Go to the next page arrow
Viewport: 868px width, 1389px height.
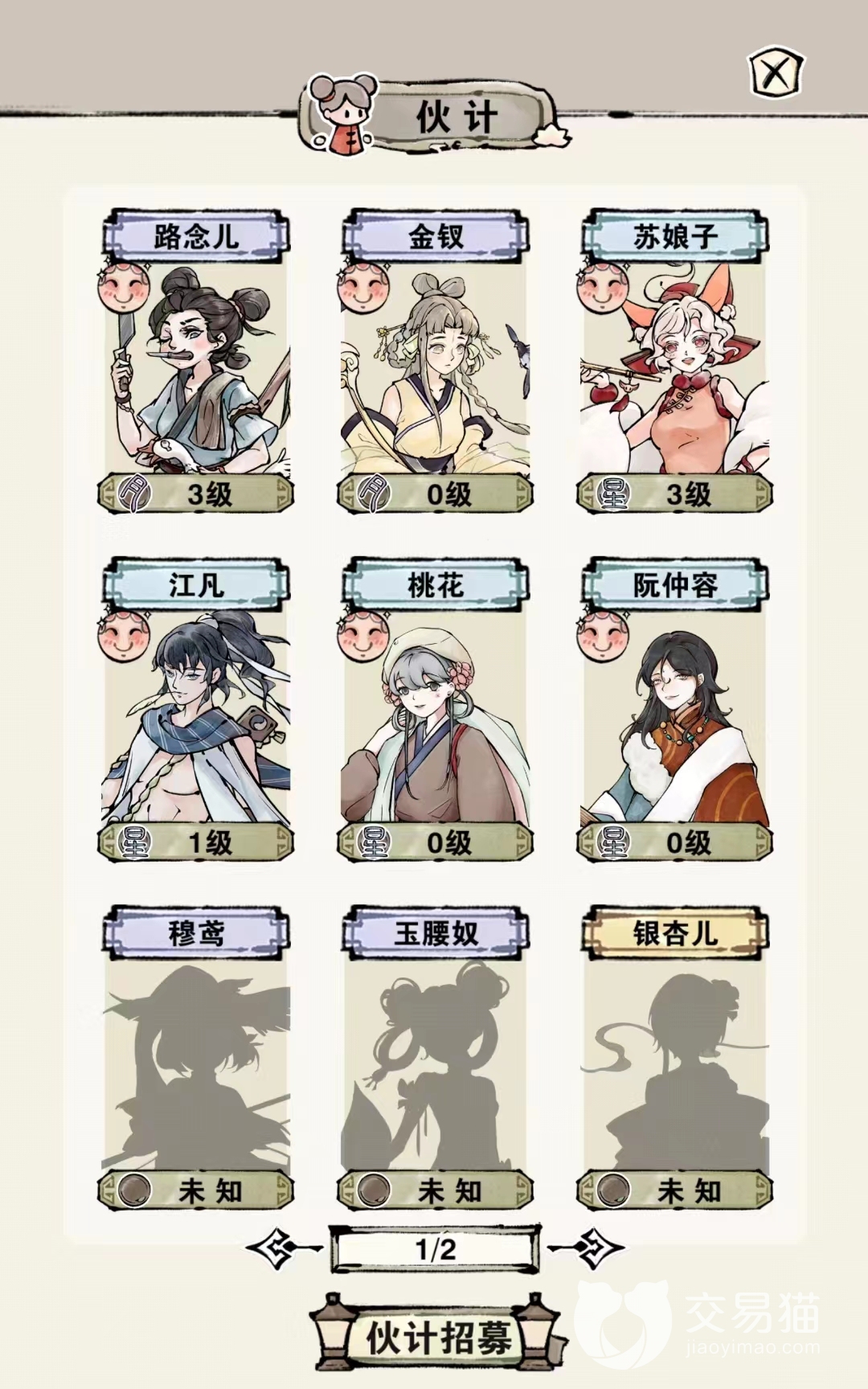592,1248
